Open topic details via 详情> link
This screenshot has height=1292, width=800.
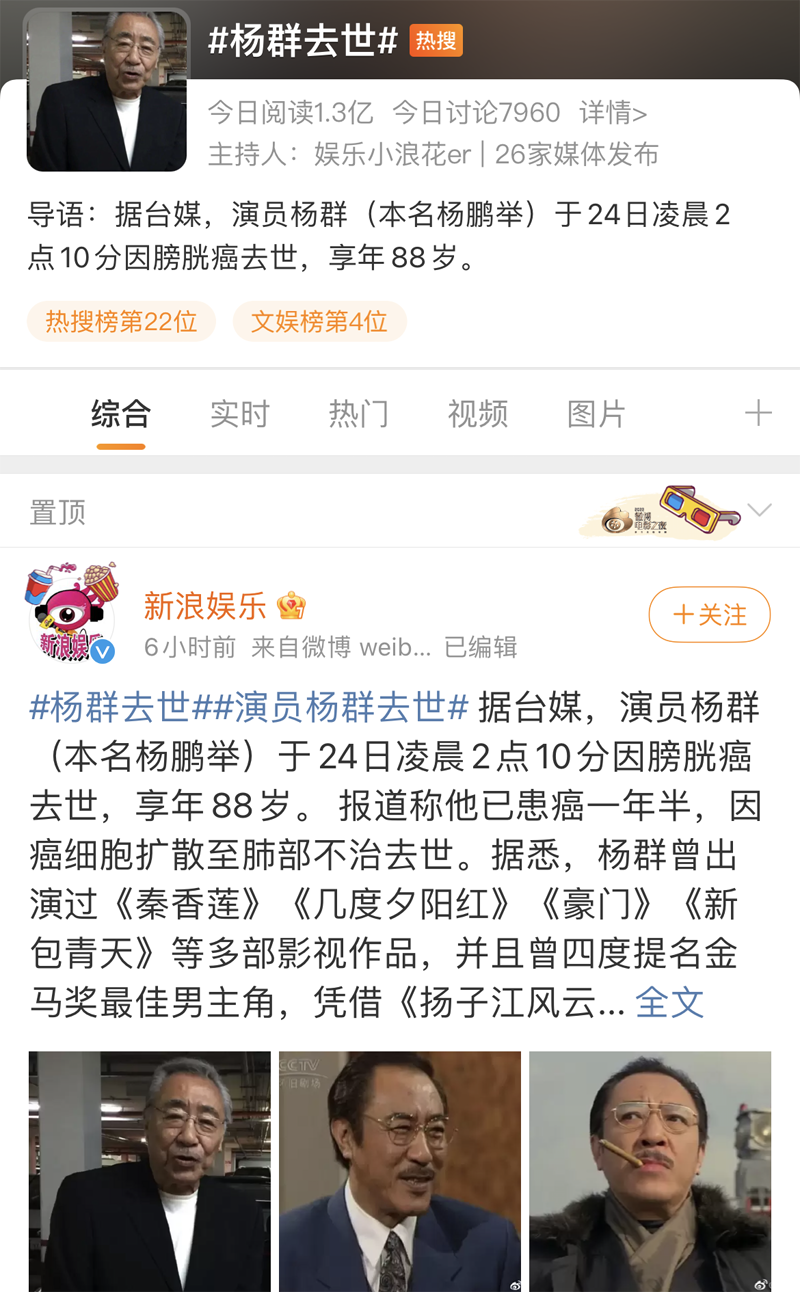point(613,112)
